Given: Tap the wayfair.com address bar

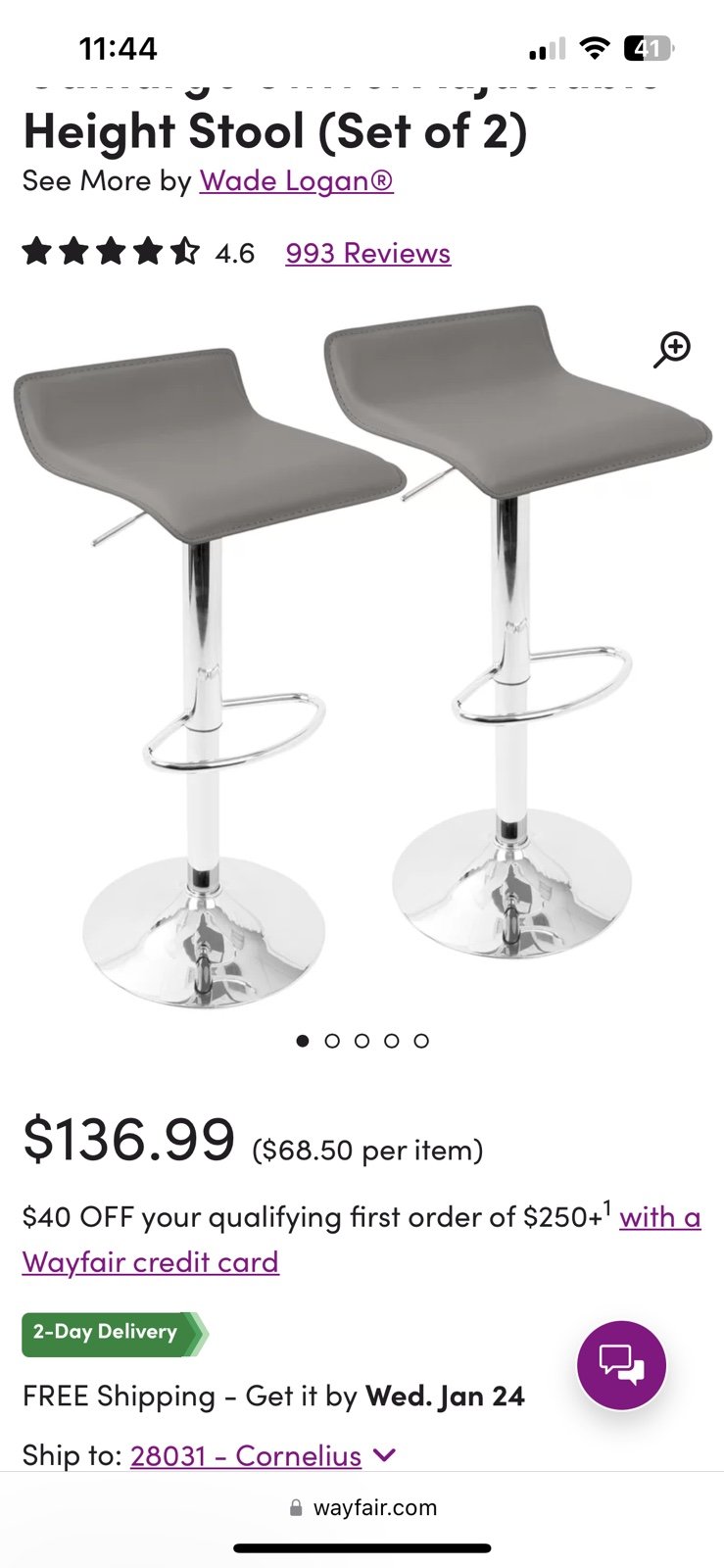Looking at the screenshot, I should tap(362, 1508).
